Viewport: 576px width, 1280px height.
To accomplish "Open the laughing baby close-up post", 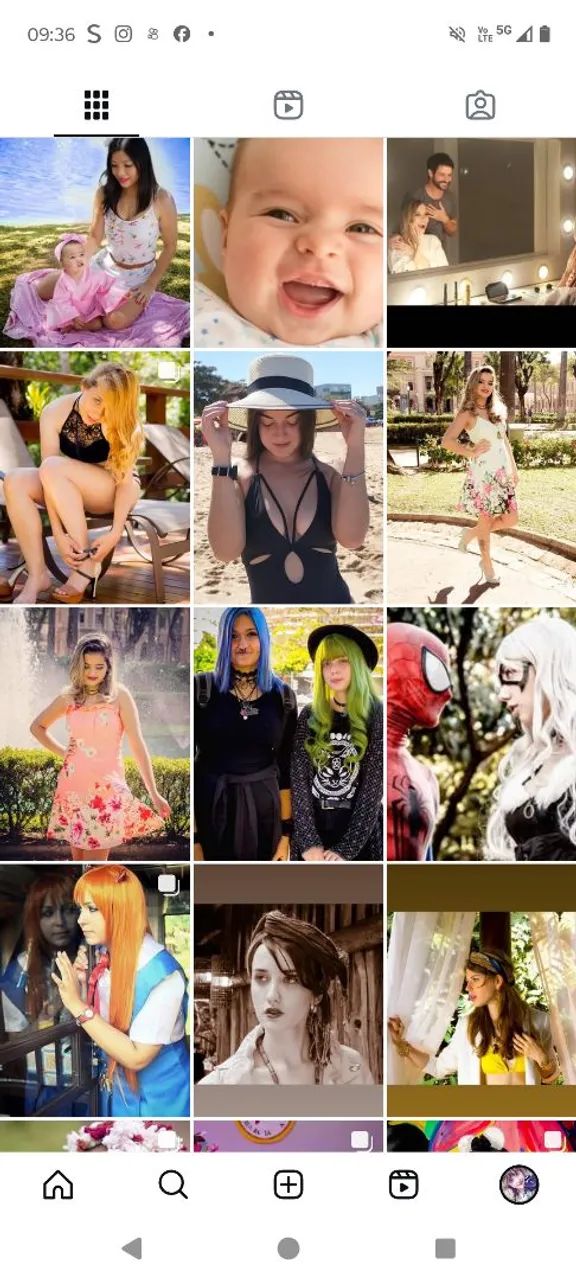I will [x=288, y=242].
